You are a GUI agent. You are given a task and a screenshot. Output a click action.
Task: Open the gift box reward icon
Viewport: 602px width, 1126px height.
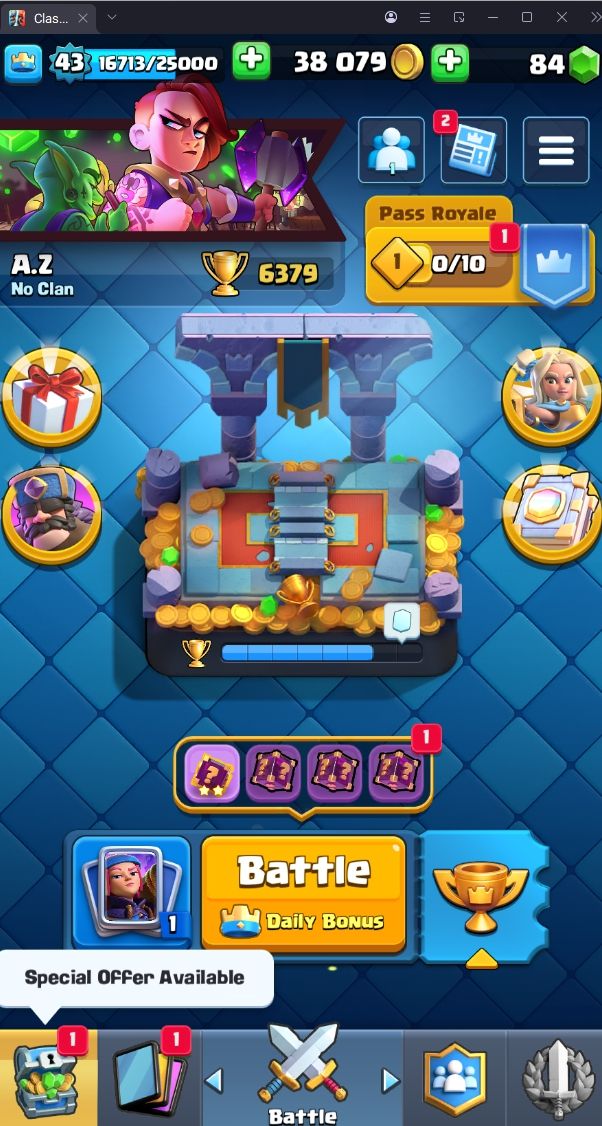pos(52,397)
